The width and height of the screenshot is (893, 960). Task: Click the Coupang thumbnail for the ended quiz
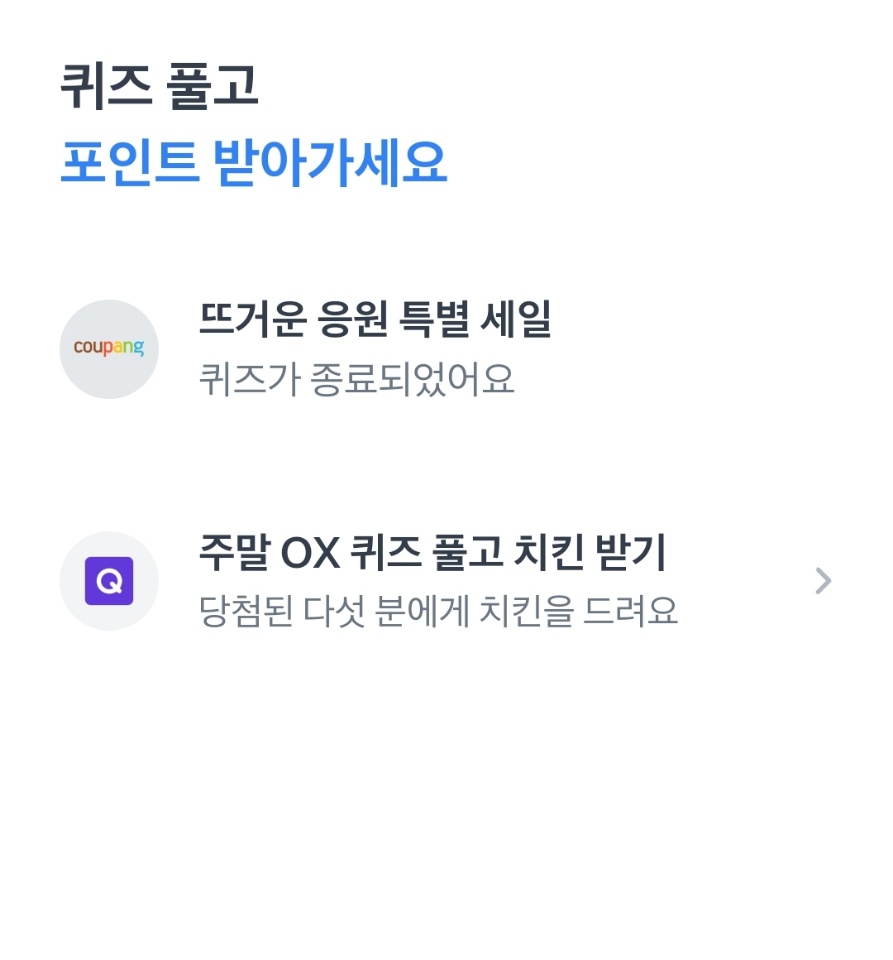pos(108,349)
